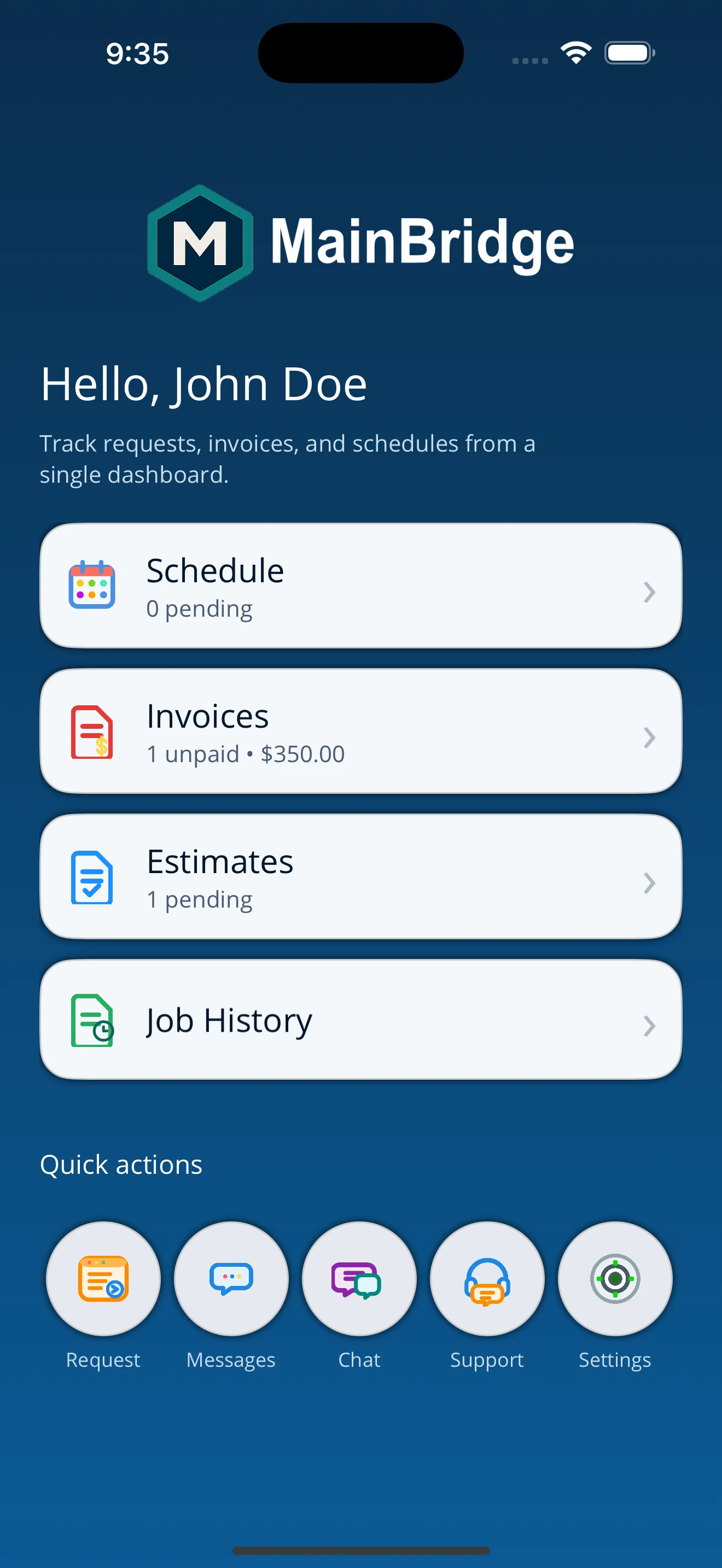
Task: Open the Schedule calendar icon
Action: (x=91, y=586)
